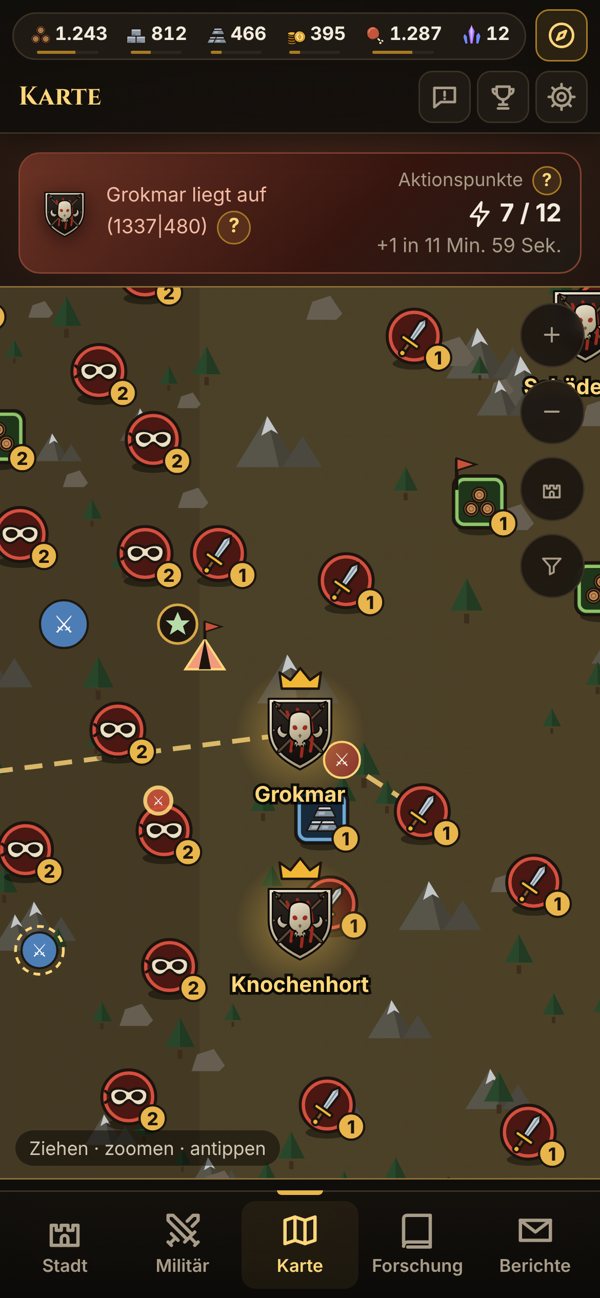The image size is (600, 1298).
Task: Show help for Aktionspunkte
Action: [x=546, y=181]
